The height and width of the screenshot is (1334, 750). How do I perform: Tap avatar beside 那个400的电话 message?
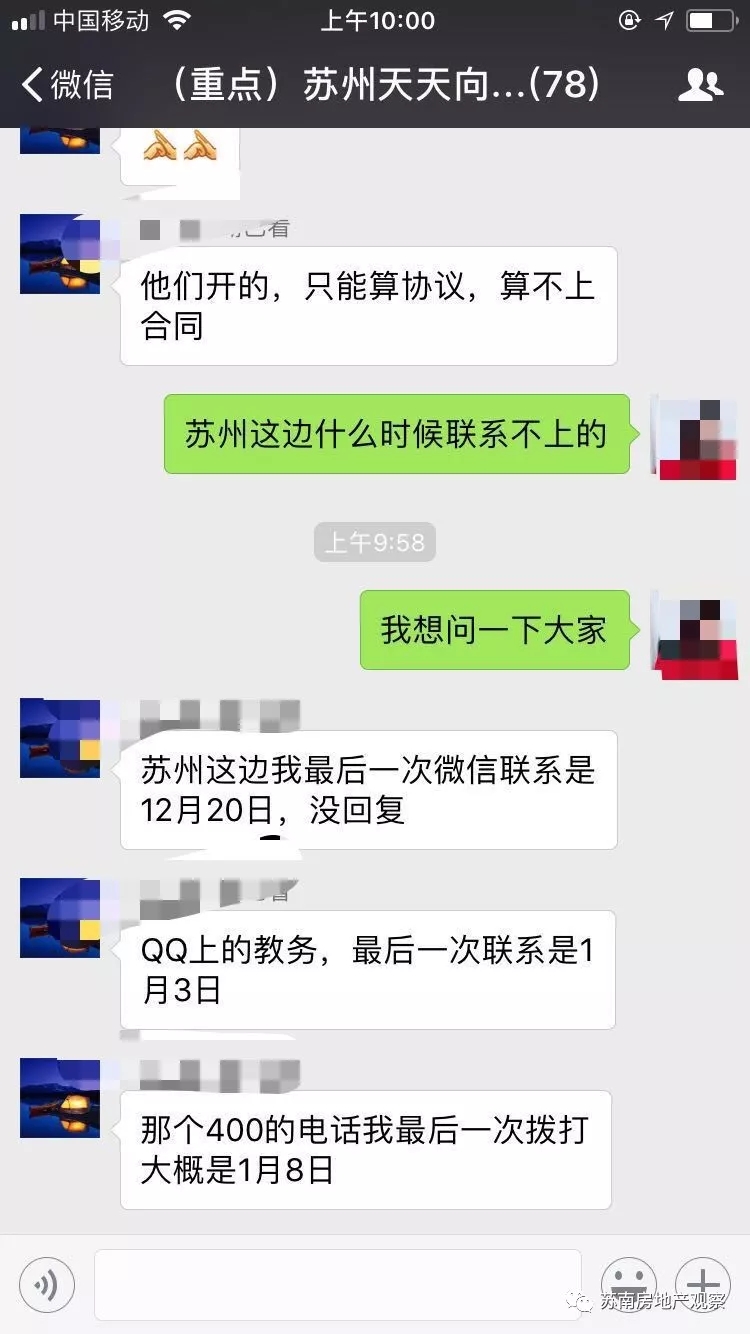point(60,1097)
